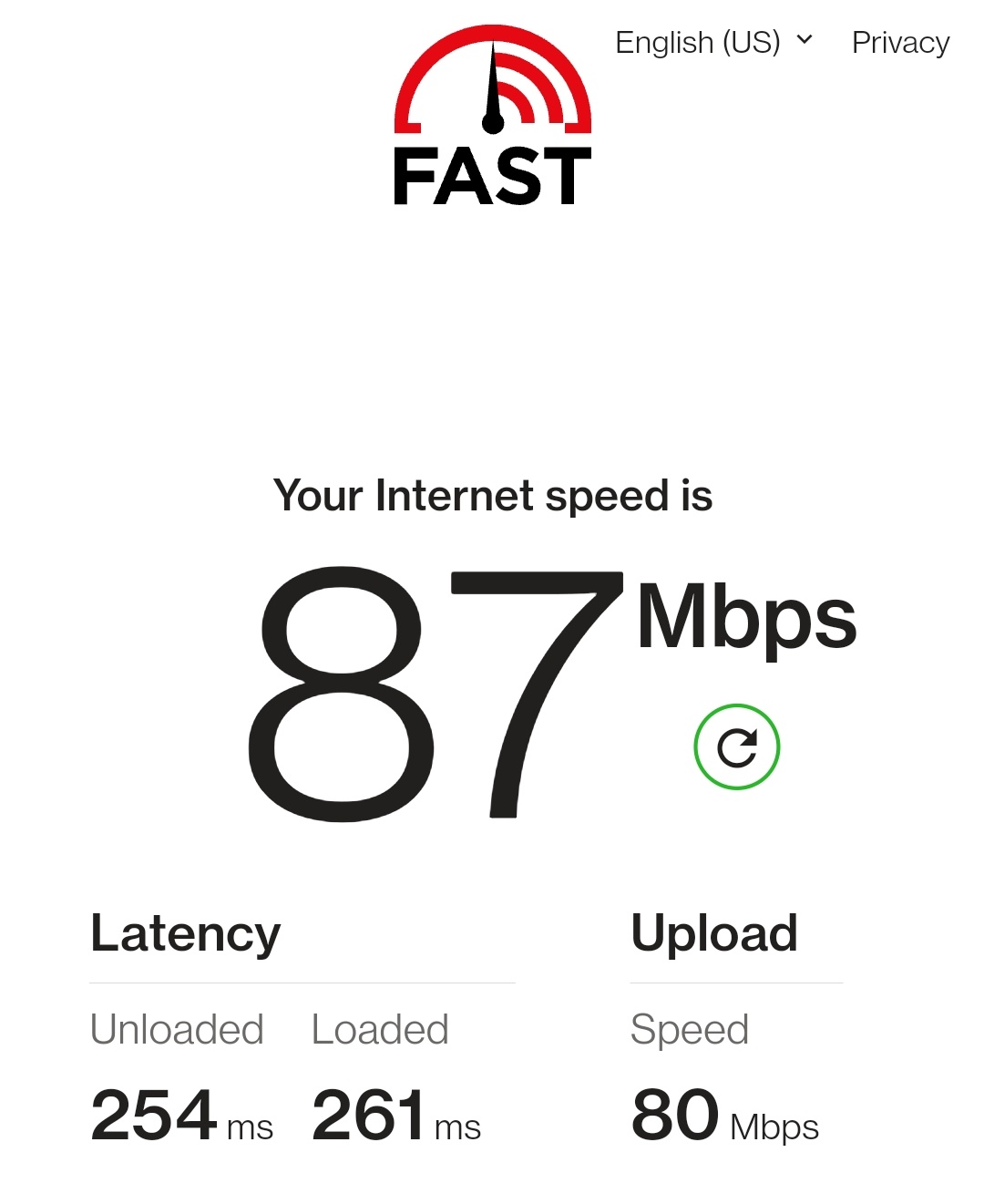Open the English (US) language dropdown
This screenshot has height=1204, width=984.
click(x=713, y=42)
